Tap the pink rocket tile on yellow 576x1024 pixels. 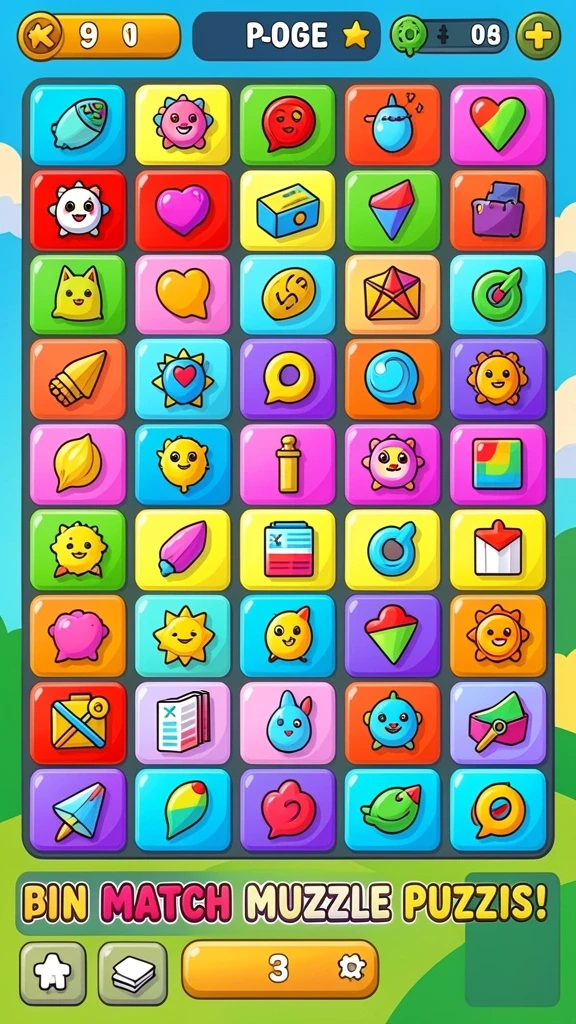[183, 550]
